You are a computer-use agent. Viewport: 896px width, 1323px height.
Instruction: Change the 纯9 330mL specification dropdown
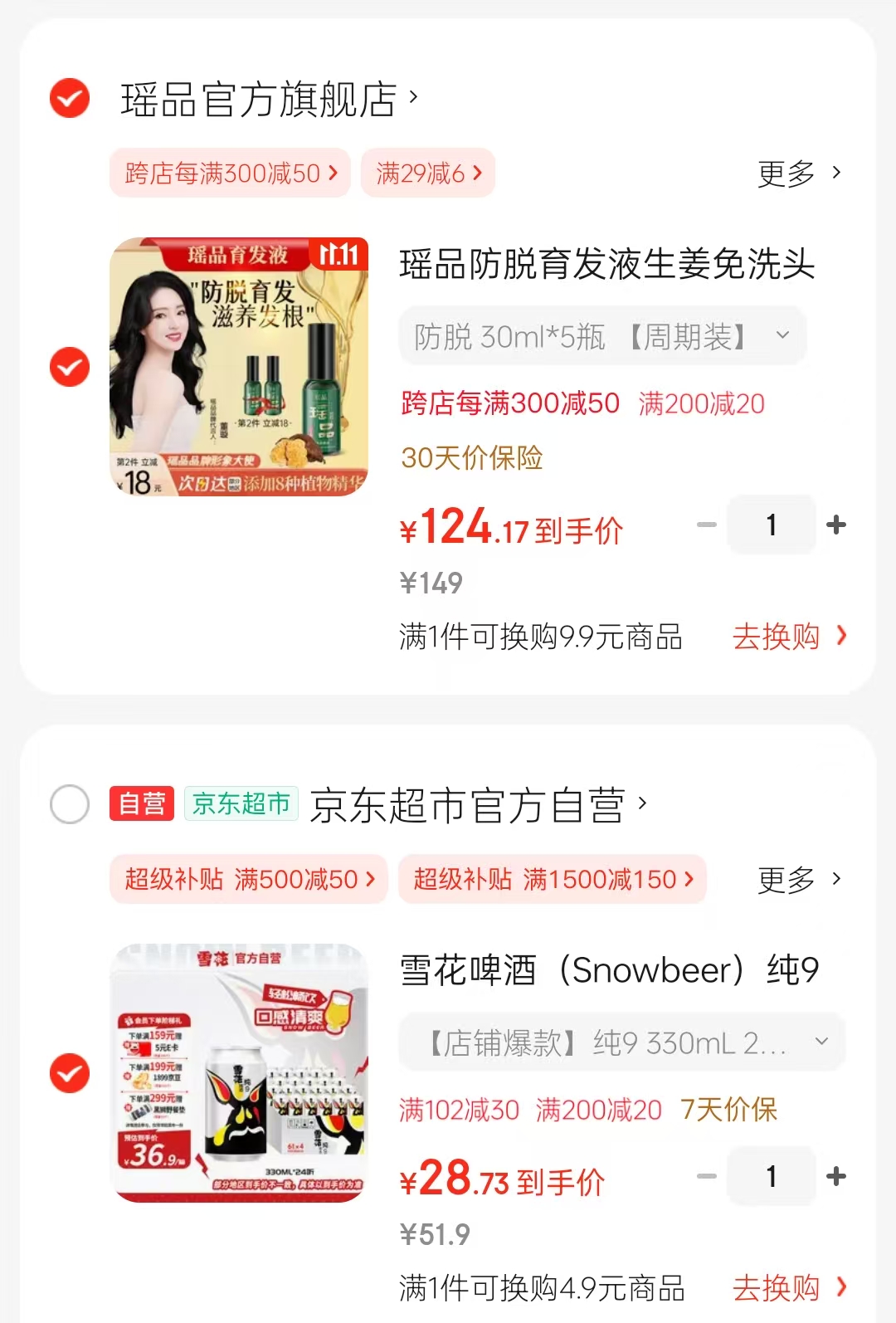click(622, 1042)
